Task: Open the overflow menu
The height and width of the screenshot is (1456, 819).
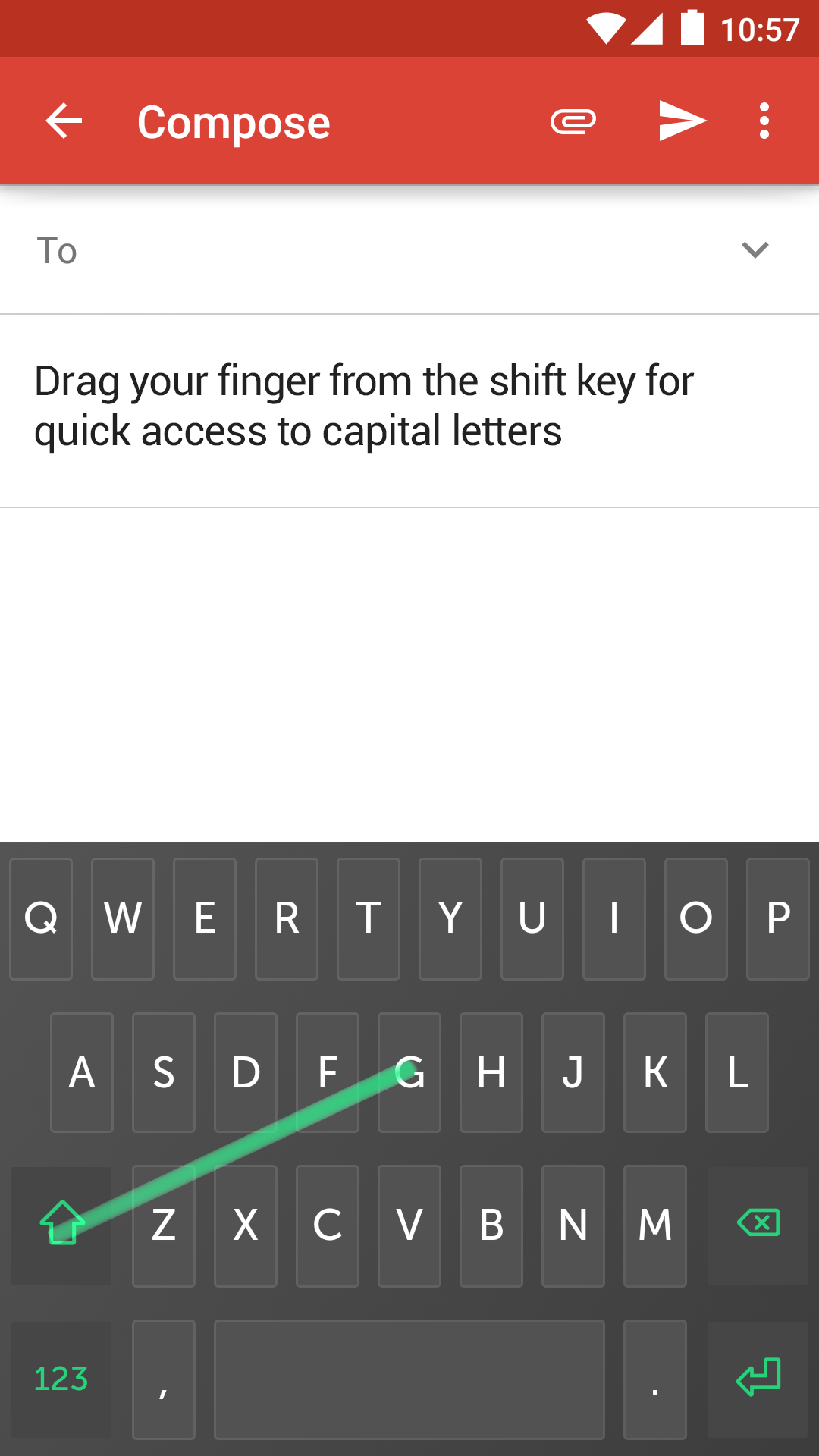Action: 764,121
